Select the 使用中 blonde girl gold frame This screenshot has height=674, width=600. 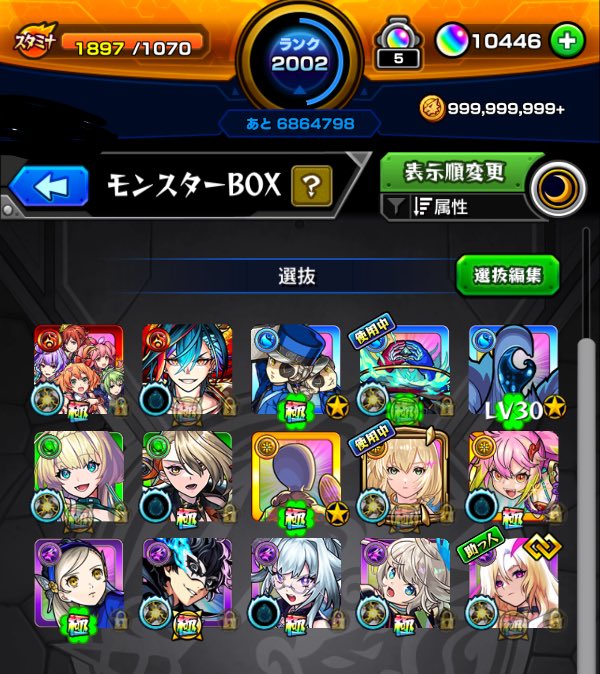pos(404,477)
